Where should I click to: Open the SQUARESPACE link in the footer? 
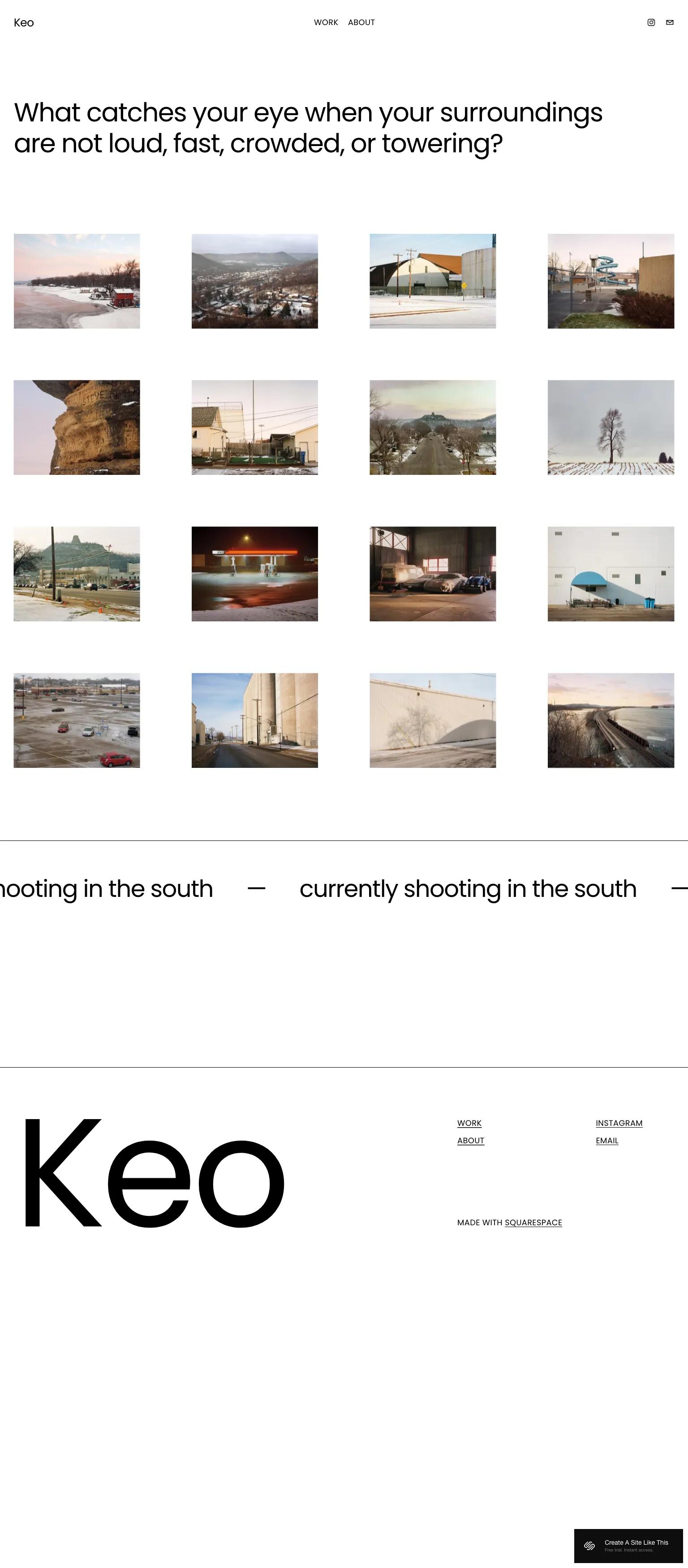coord(533,1222)
